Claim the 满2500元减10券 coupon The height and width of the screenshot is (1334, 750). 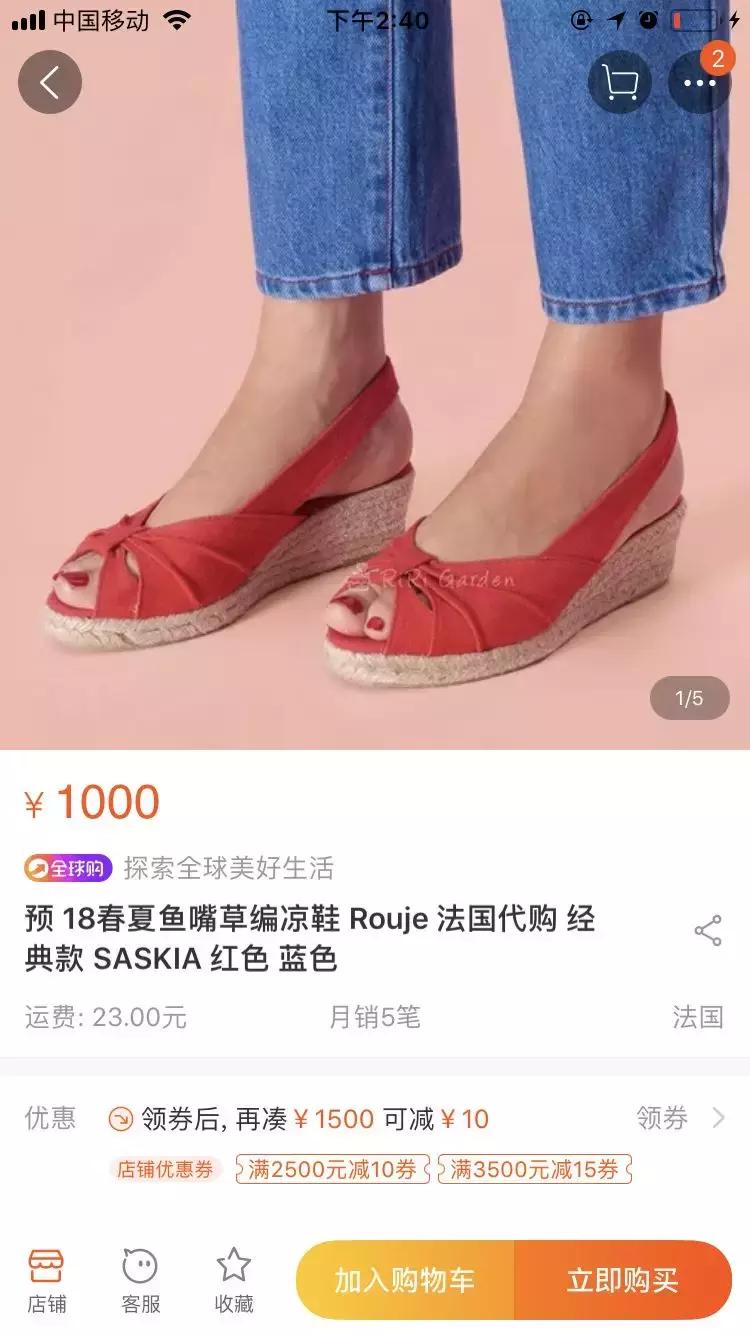[332, 1169]
